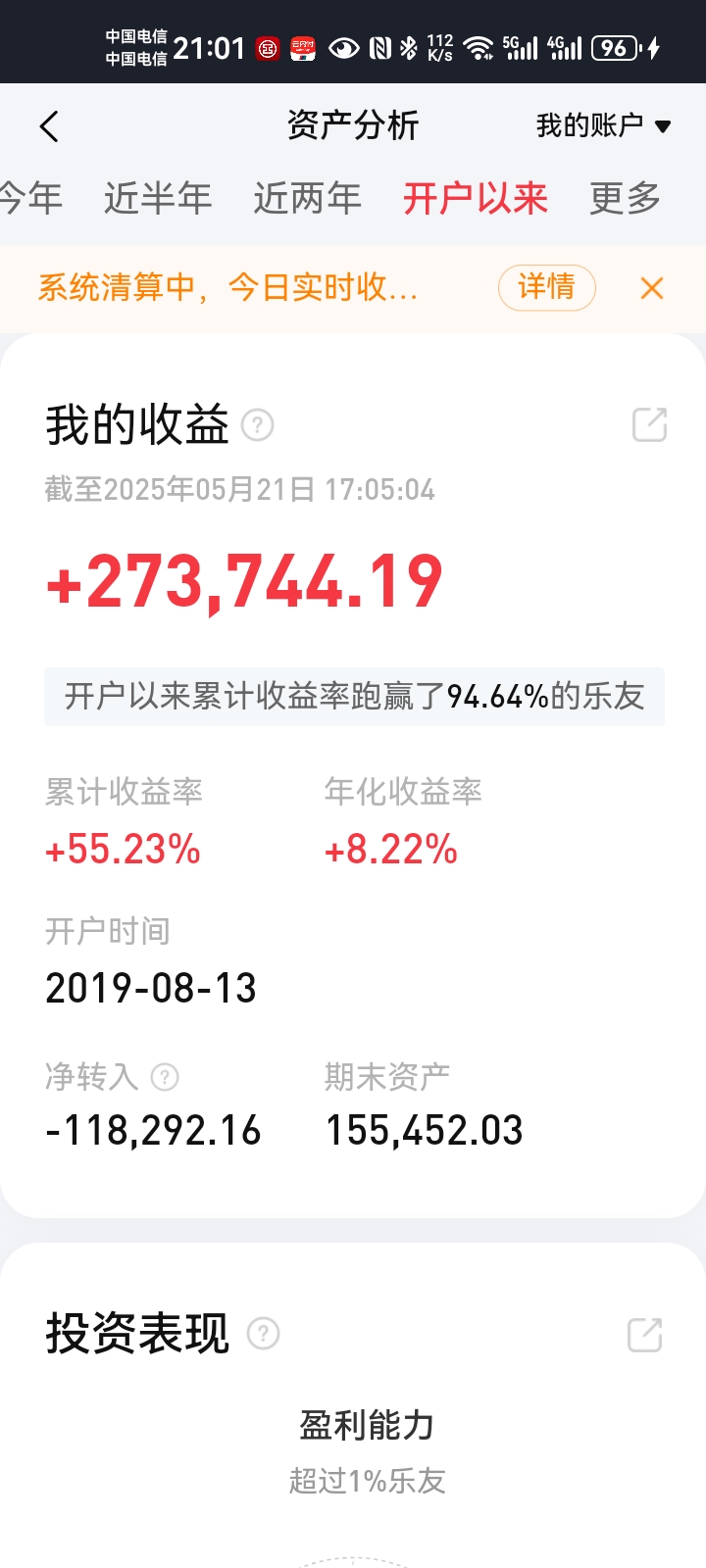This screenshot has height=1568, width=706.
Task: Open the 我的账户 account dropdown
Action: tap(602, 125)
